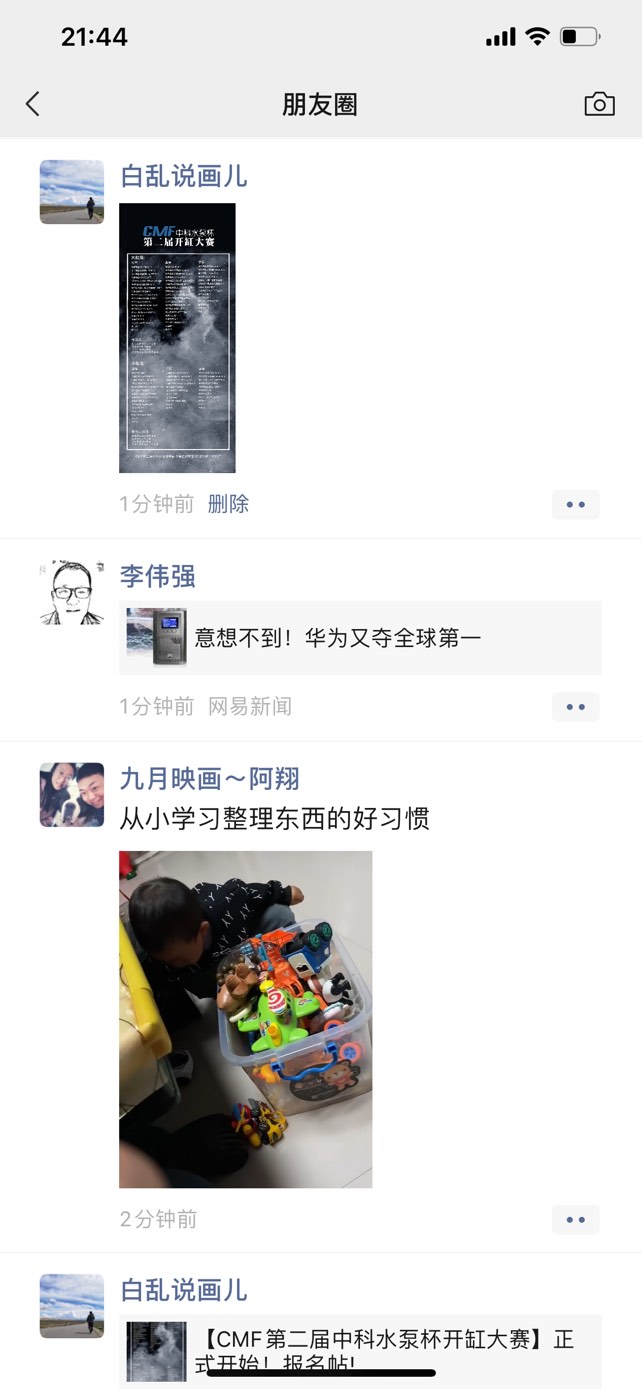642x1389 pixels.
Task: Open 九月映画～阿翔's profile name
Action: tap(209, 779)
